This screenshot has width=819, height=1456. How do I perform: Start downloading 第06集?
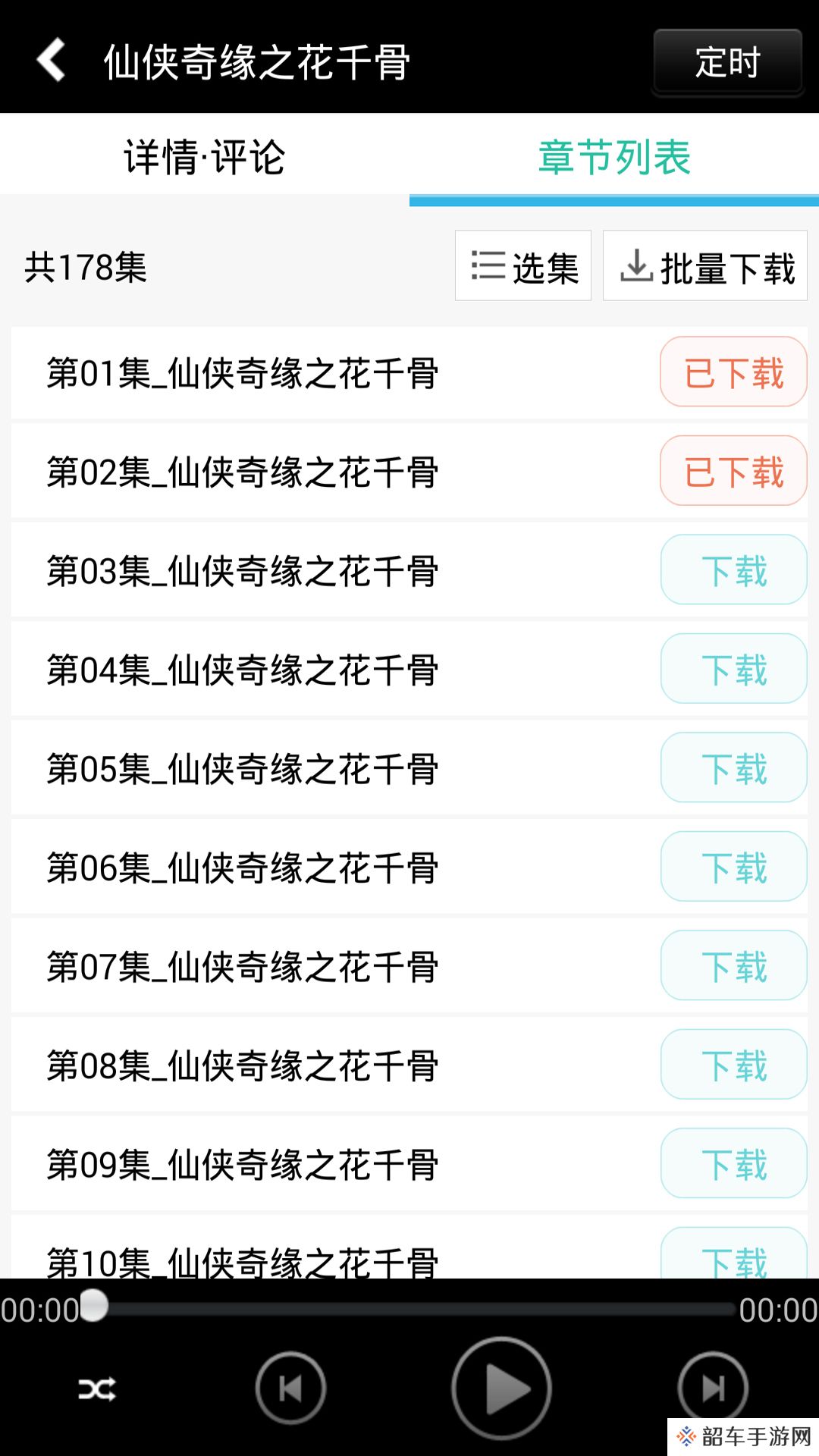(733, 867)
